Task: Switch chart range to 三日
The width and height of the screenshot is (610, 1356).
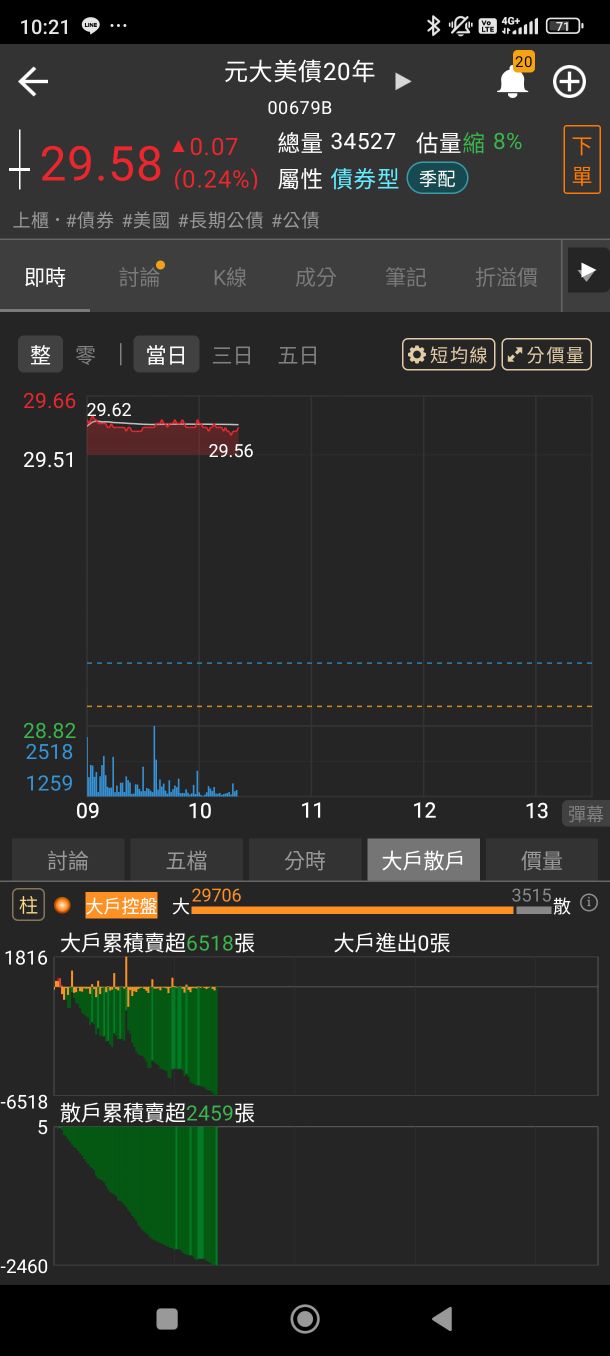Action: click(x=232, y=355)
